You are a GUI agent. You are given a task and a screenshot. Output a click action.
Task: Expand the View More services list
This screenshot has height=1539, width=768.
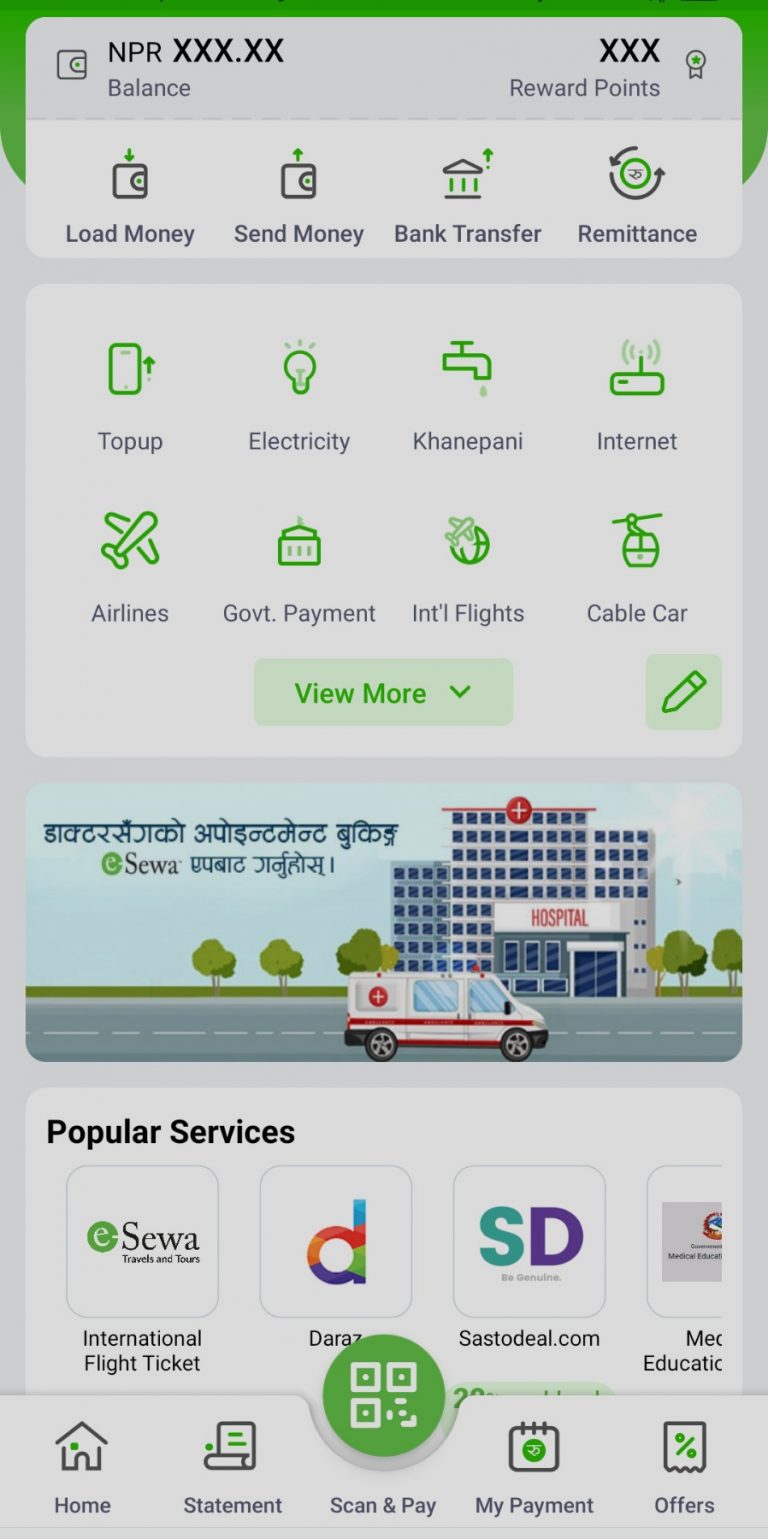coord(383,692)
